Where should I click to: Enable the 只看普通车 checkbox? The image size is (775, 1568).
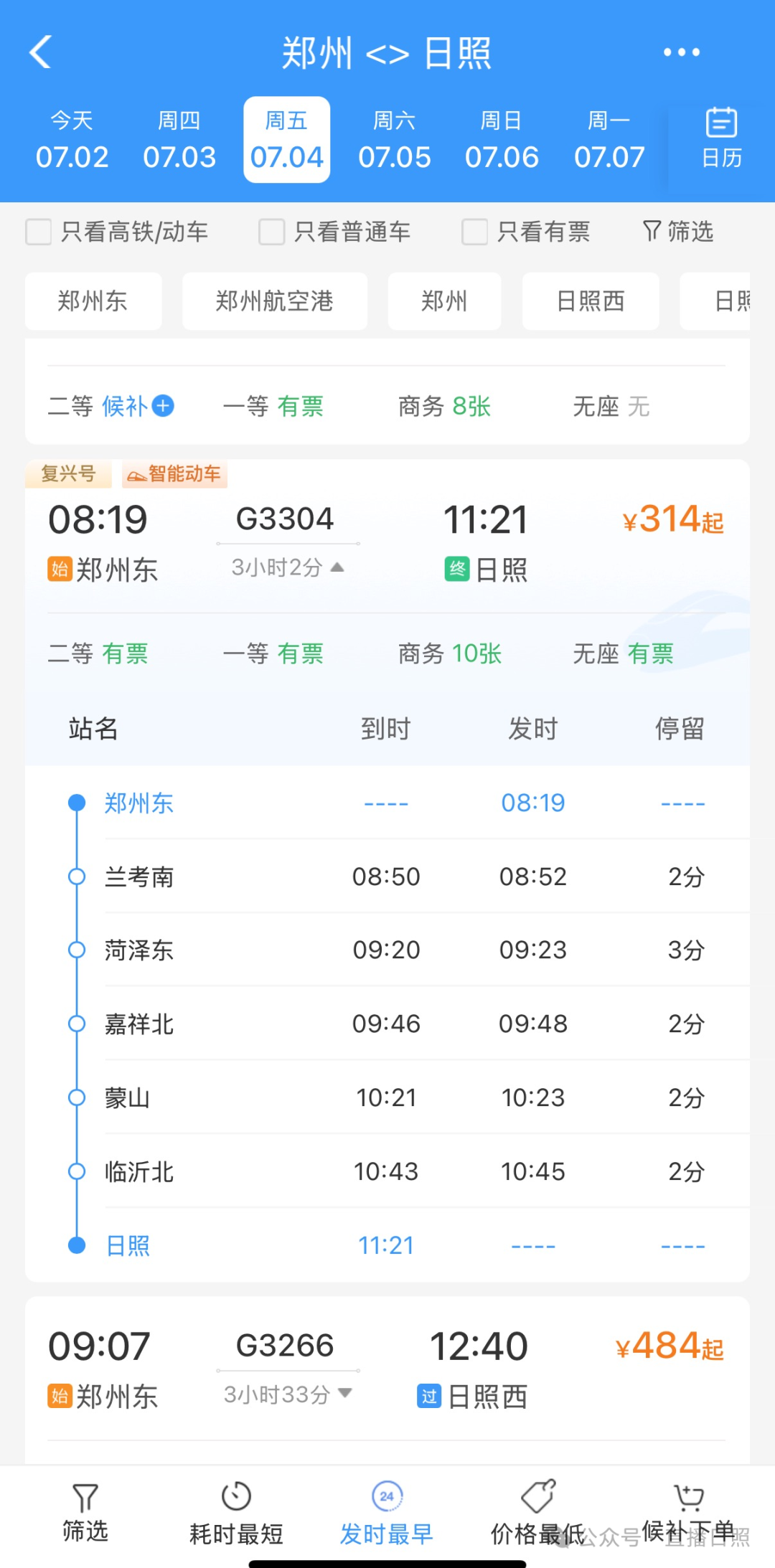pyautogui.click(x=272, y=232)
